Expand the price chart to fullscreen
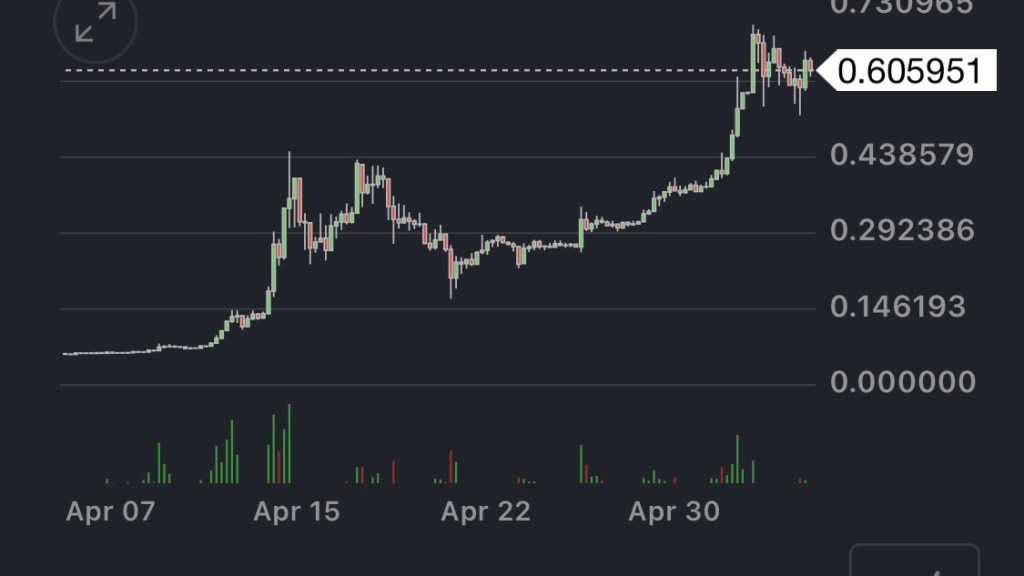The width and height of the screenshot is (1024, 576). (x=97, y=23)
